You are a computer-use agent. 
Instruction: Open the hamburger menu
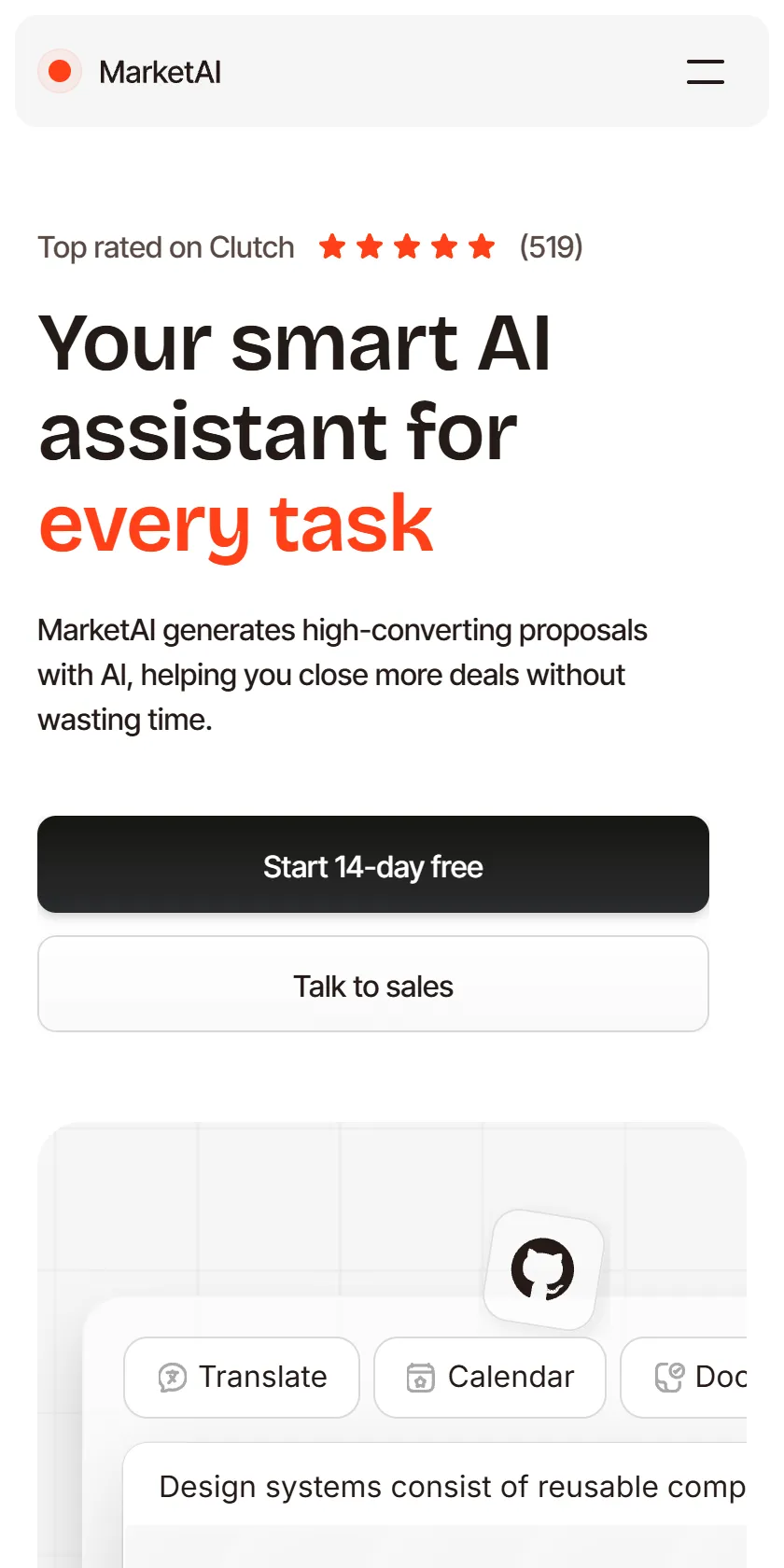tap(705, 72)
